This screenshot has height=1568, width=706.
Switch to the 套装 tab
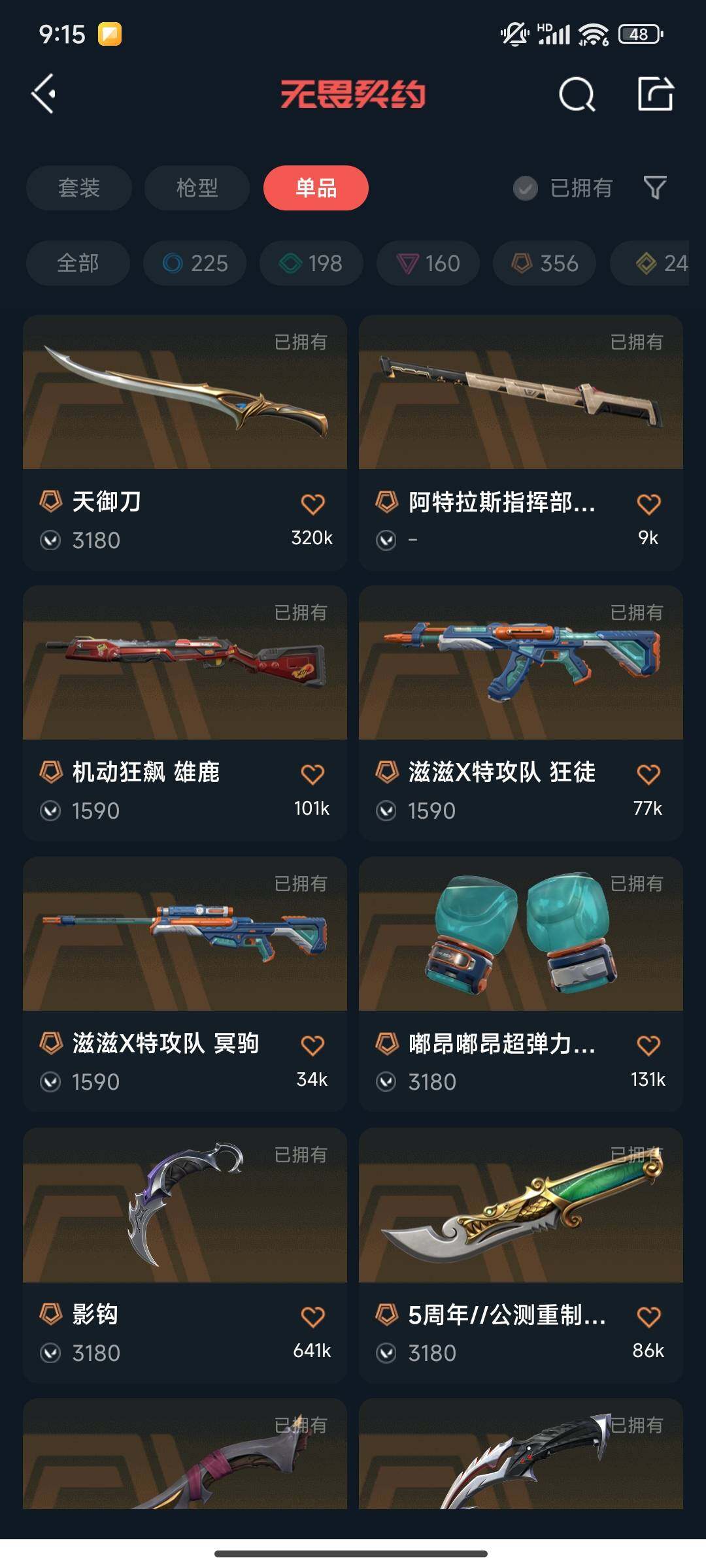point(79,188)
